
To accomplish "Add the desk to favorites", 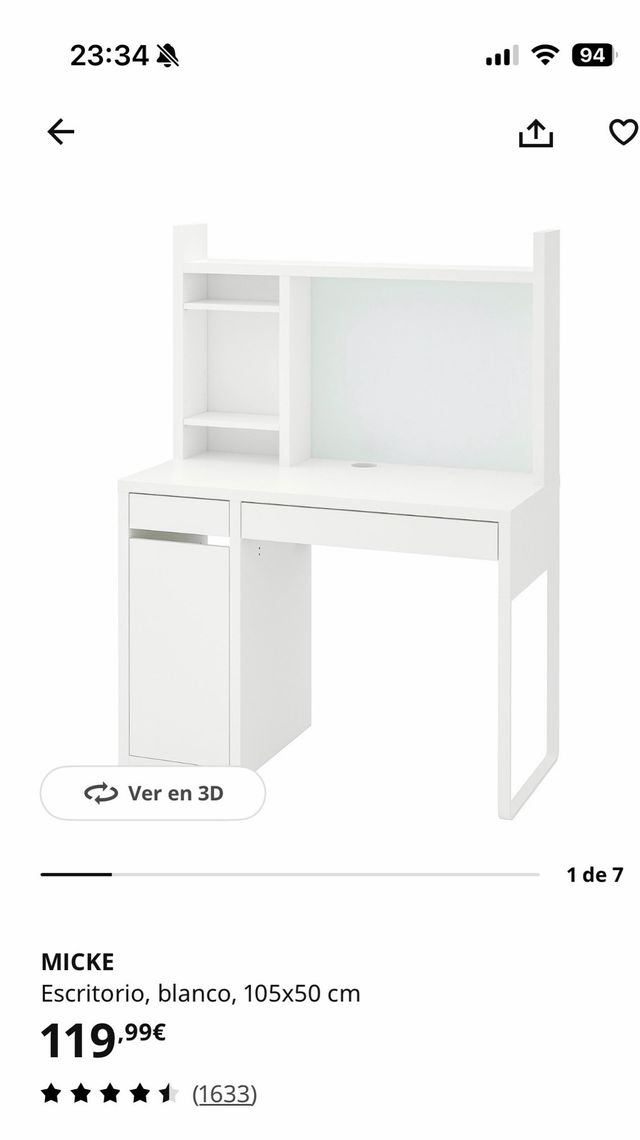I will click(623, 132).
